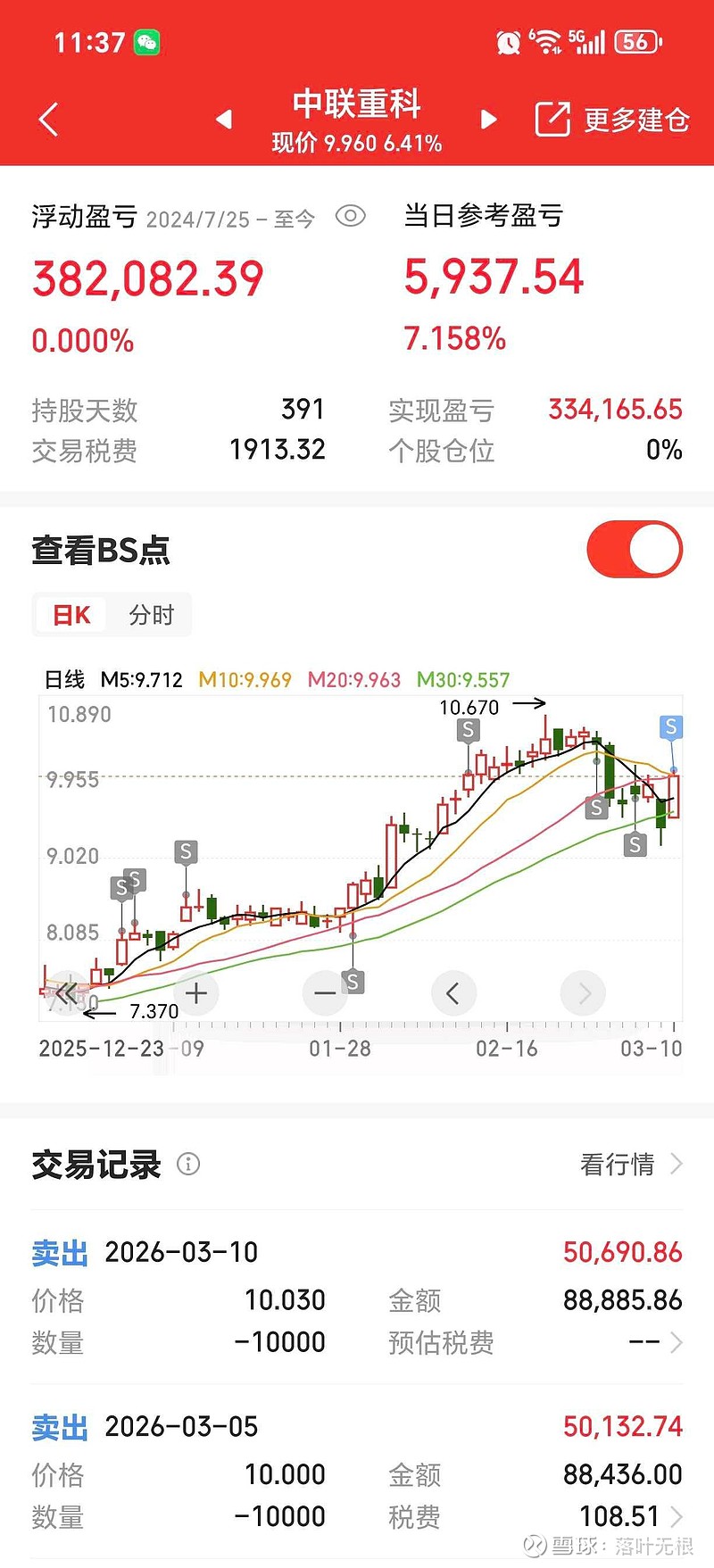714x1568 pixels.
Task: Switch to the 分时 chart tab
Action: point(150,614)
